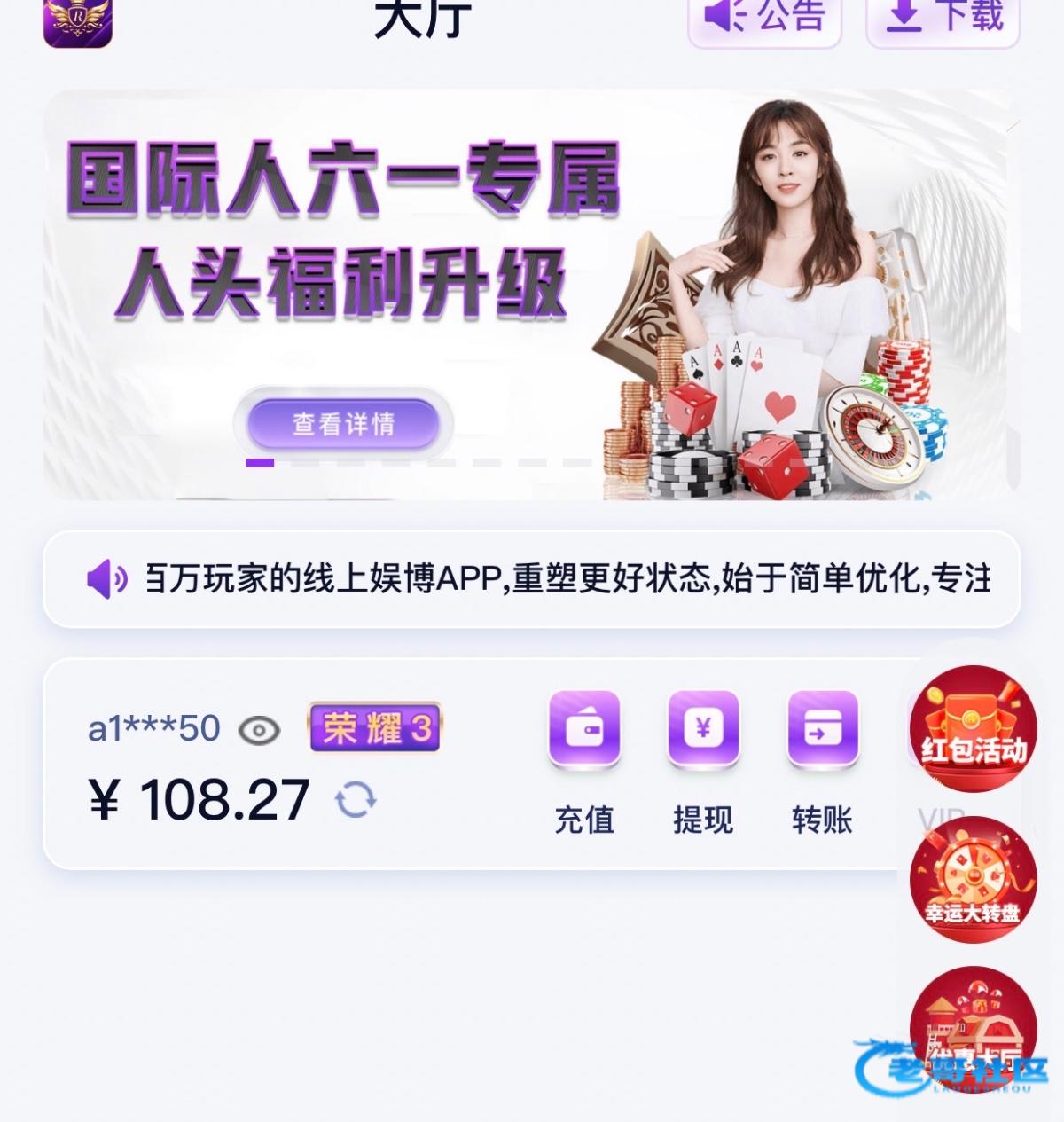Open the 幸运大转盘 lucky wheel
The height and width of the screenshot is (1122, 1064).
pos(974,880)
